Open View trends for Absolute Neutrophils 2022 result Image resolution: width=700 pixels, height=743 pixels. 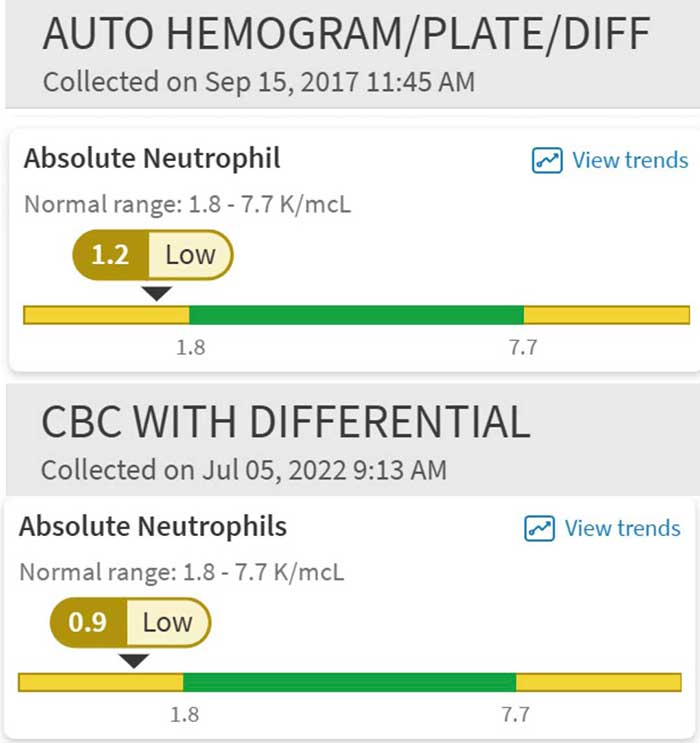coord(603,528)
